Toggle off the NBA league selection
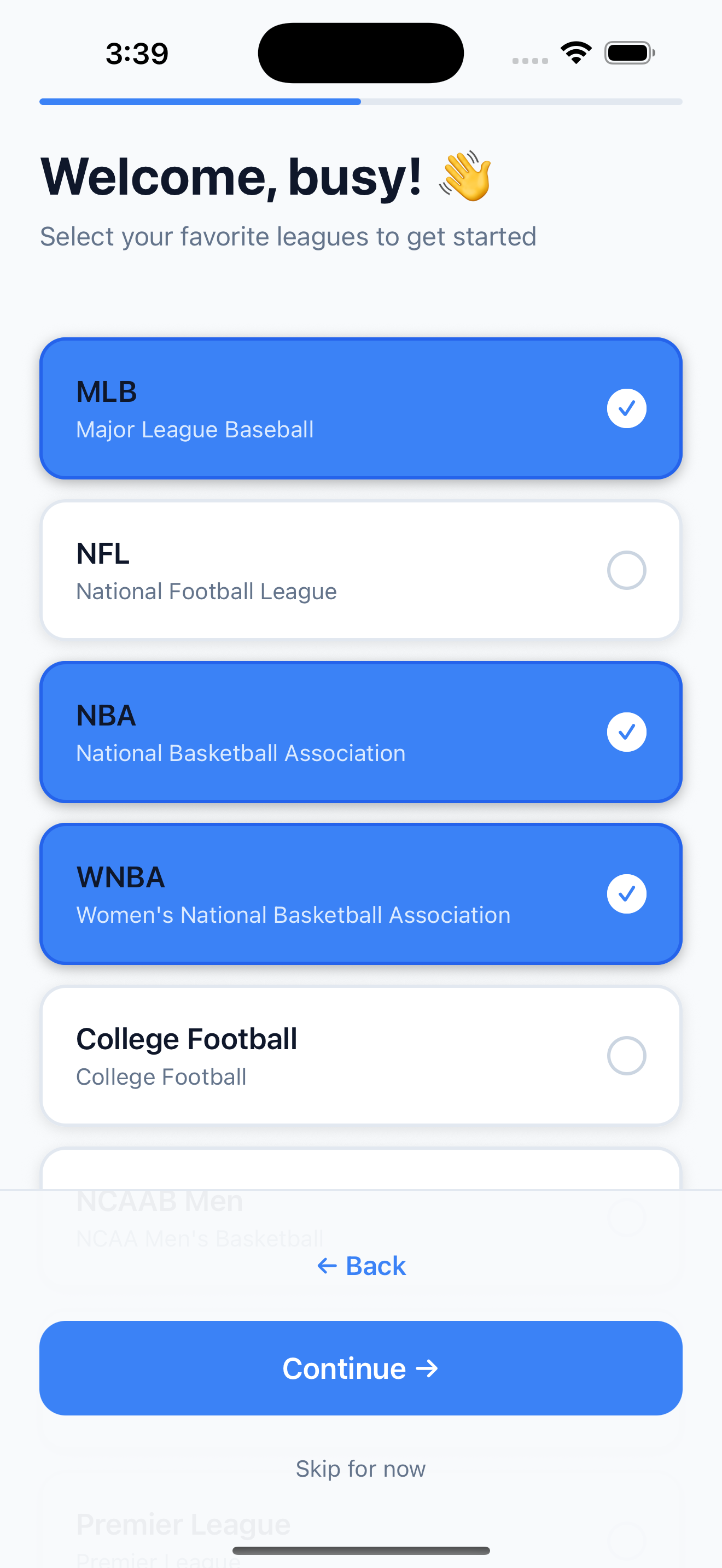The width and height of the screenshot is (722, 1568). coord(361,732)
